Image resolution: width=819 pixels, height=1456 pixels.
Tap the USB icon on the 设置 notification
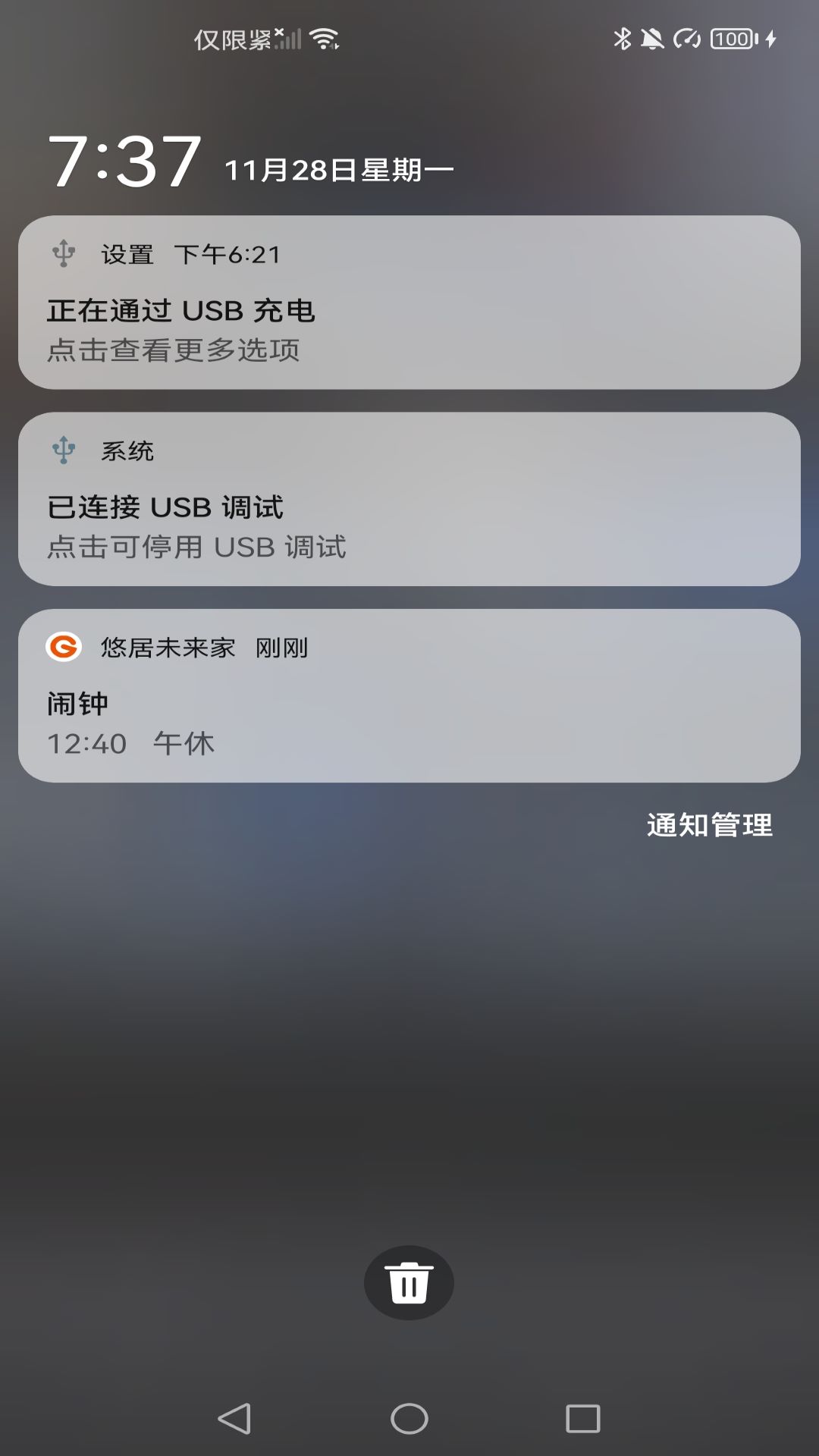pyautogui.click(x=64, y=255)
